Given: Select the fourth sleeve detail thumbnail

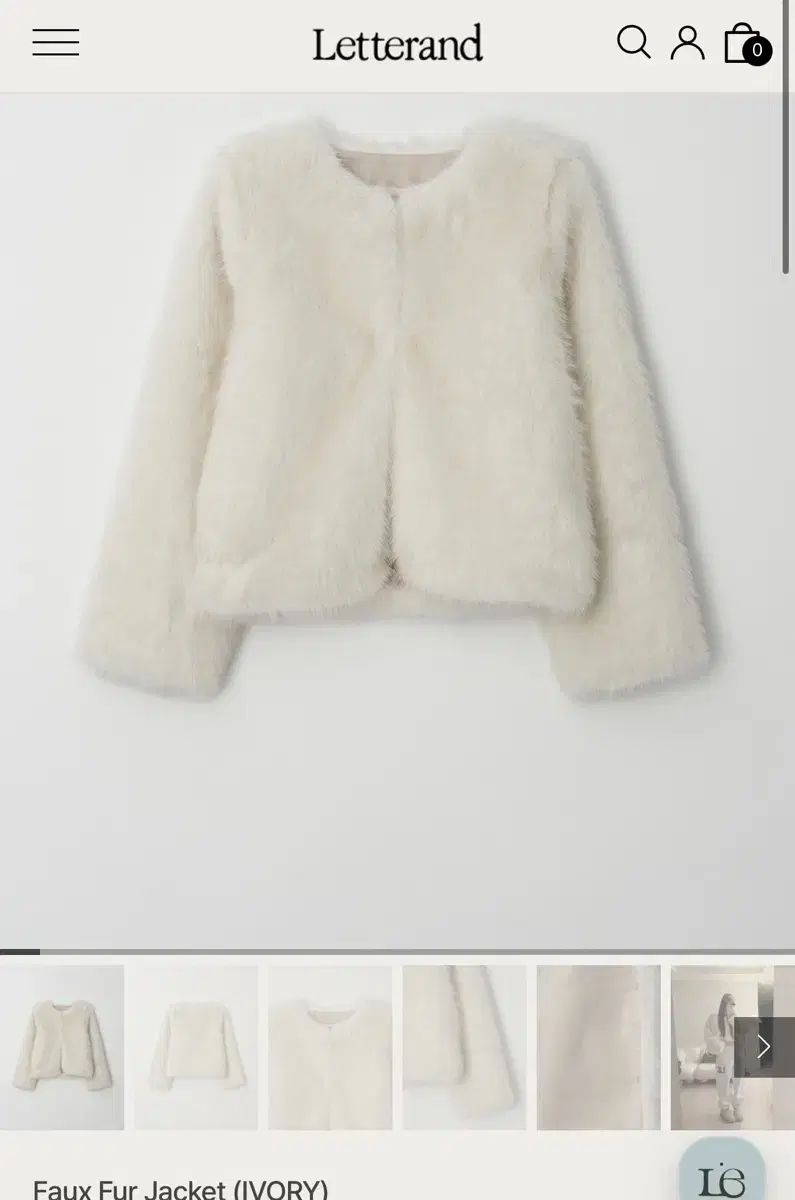Looking at the screenshot, I should tap(464, 1047).
